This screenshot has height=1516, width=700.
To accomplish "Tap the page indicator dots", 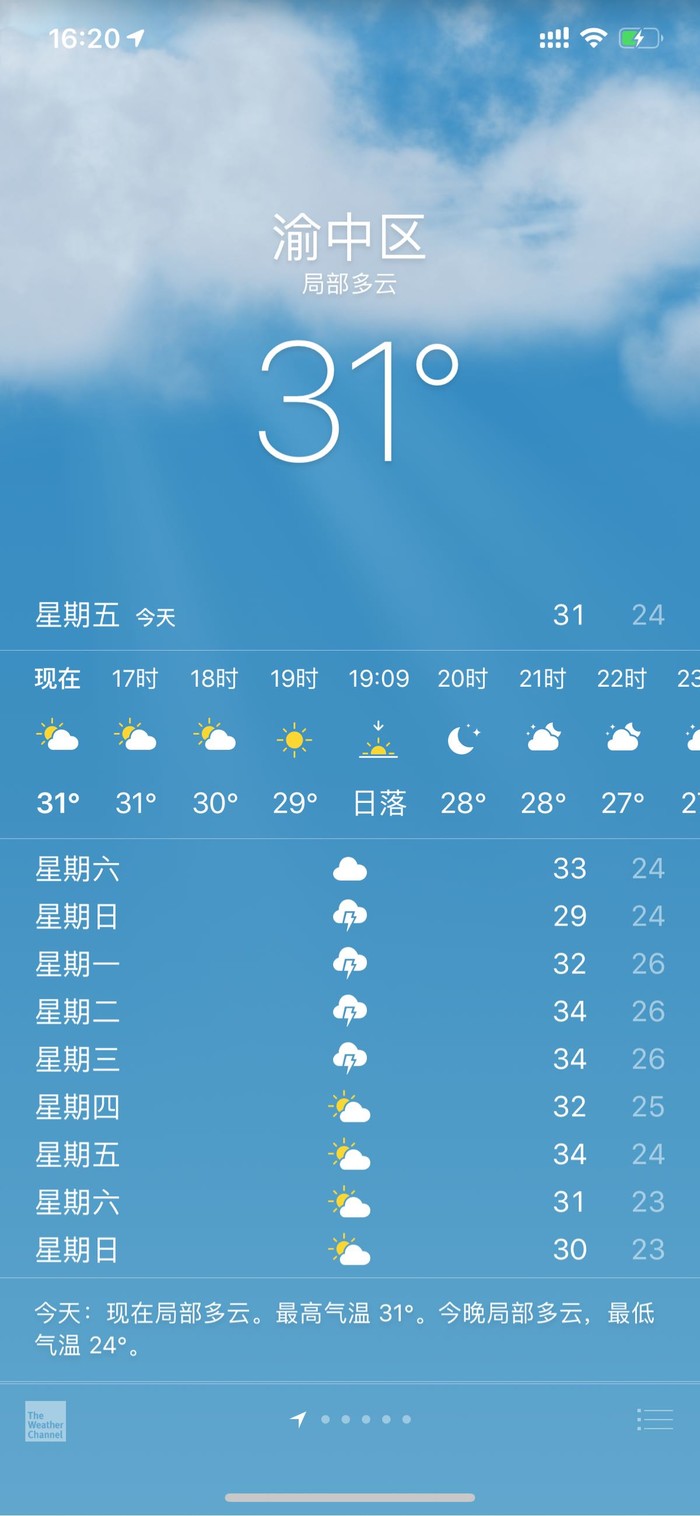I will pos(352,1419).
